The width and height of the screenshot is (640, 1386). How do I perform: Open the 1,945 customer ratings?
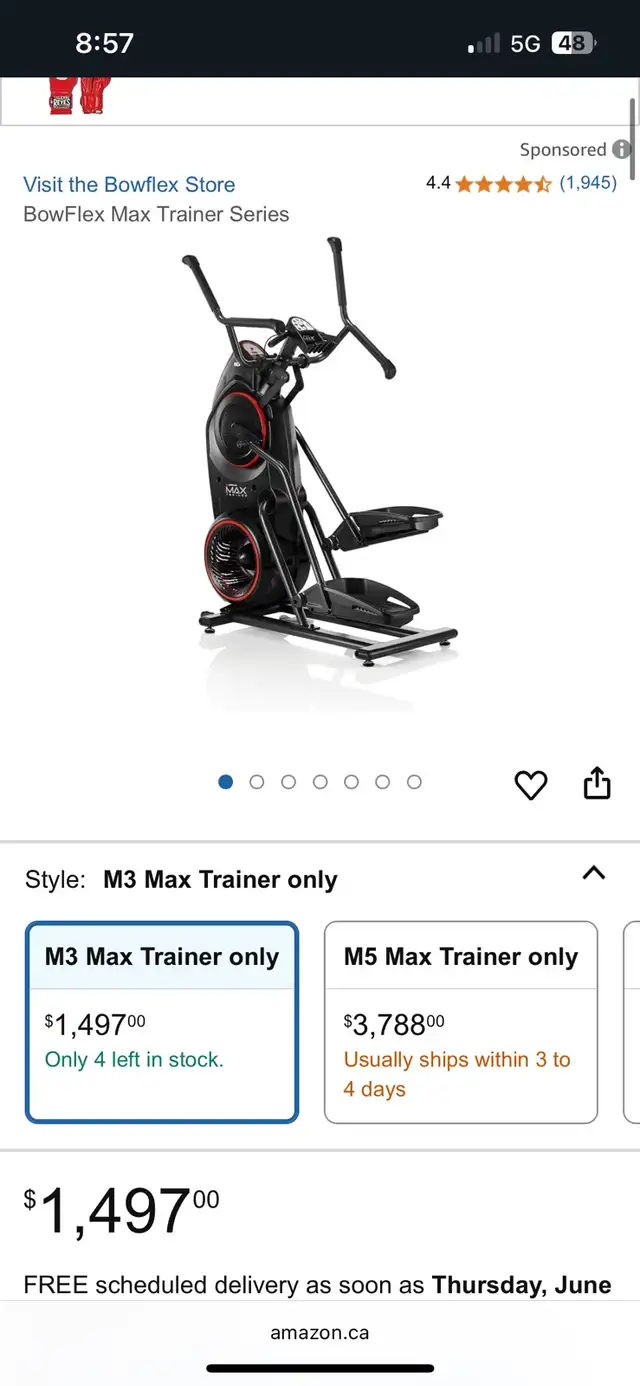pos(588,183)
